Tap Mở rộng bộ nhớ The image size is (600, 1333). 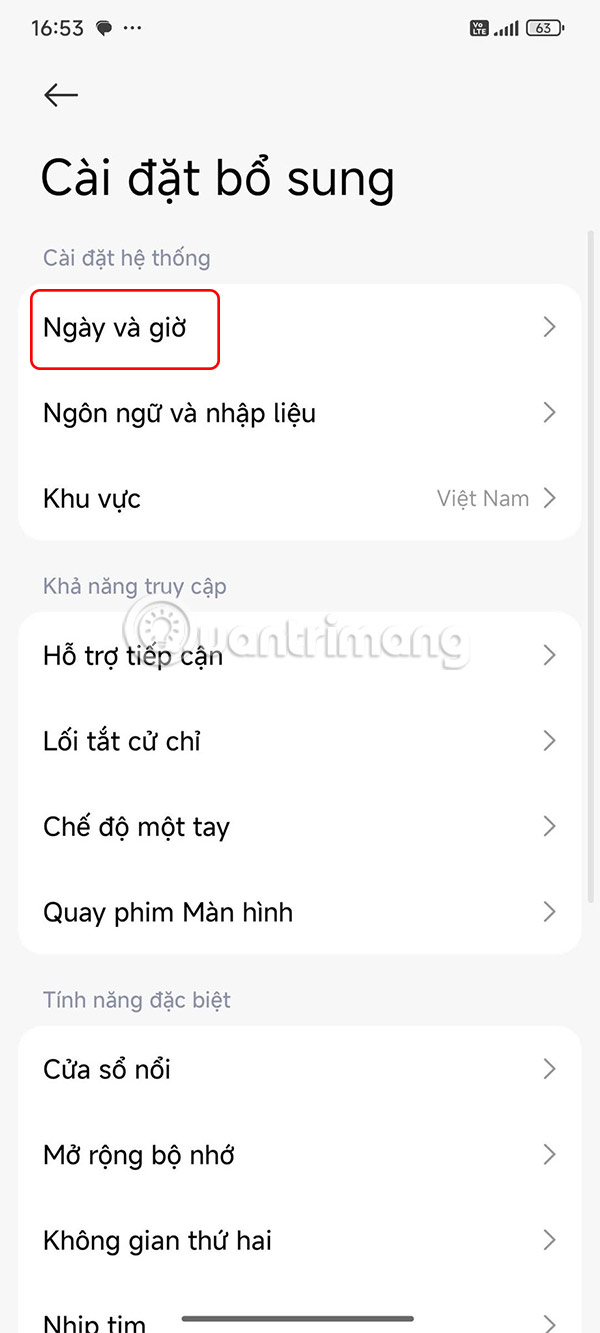click(299, 1155)
